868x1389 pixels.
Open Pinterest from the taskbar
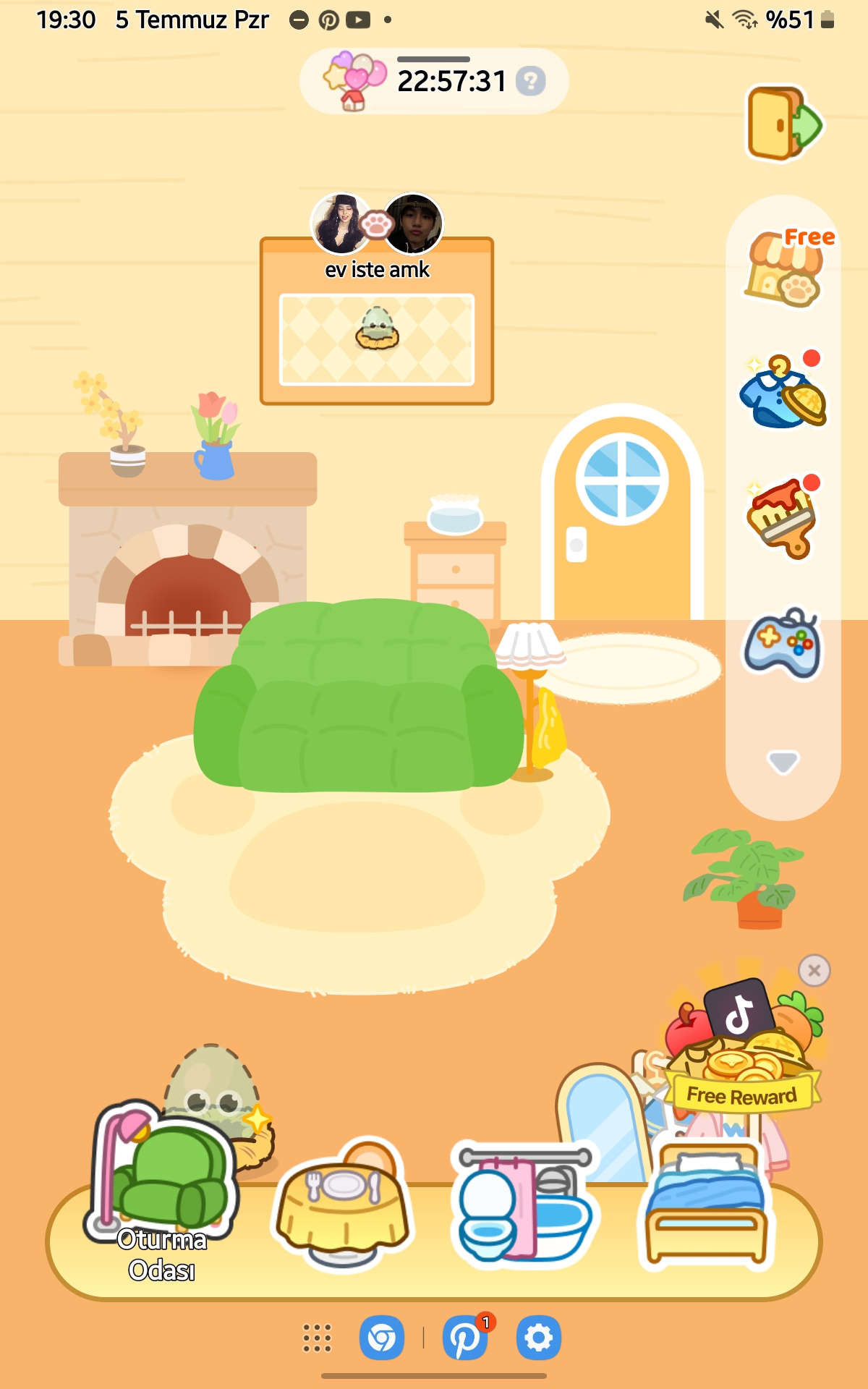465,1338
